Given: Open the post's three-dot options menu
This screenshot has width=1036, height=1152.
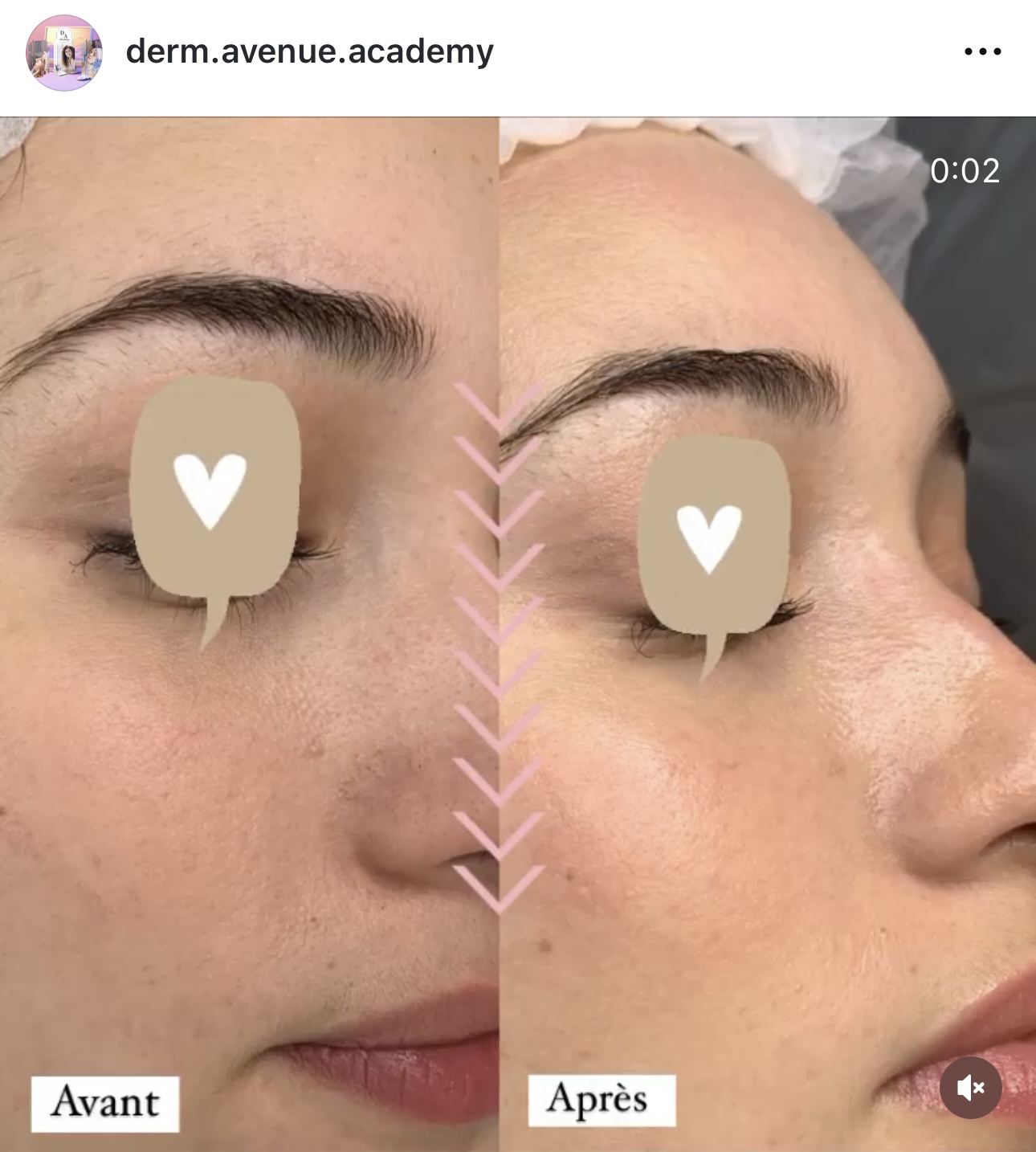Looking at the screenshot, I should [x=982, y=52].
